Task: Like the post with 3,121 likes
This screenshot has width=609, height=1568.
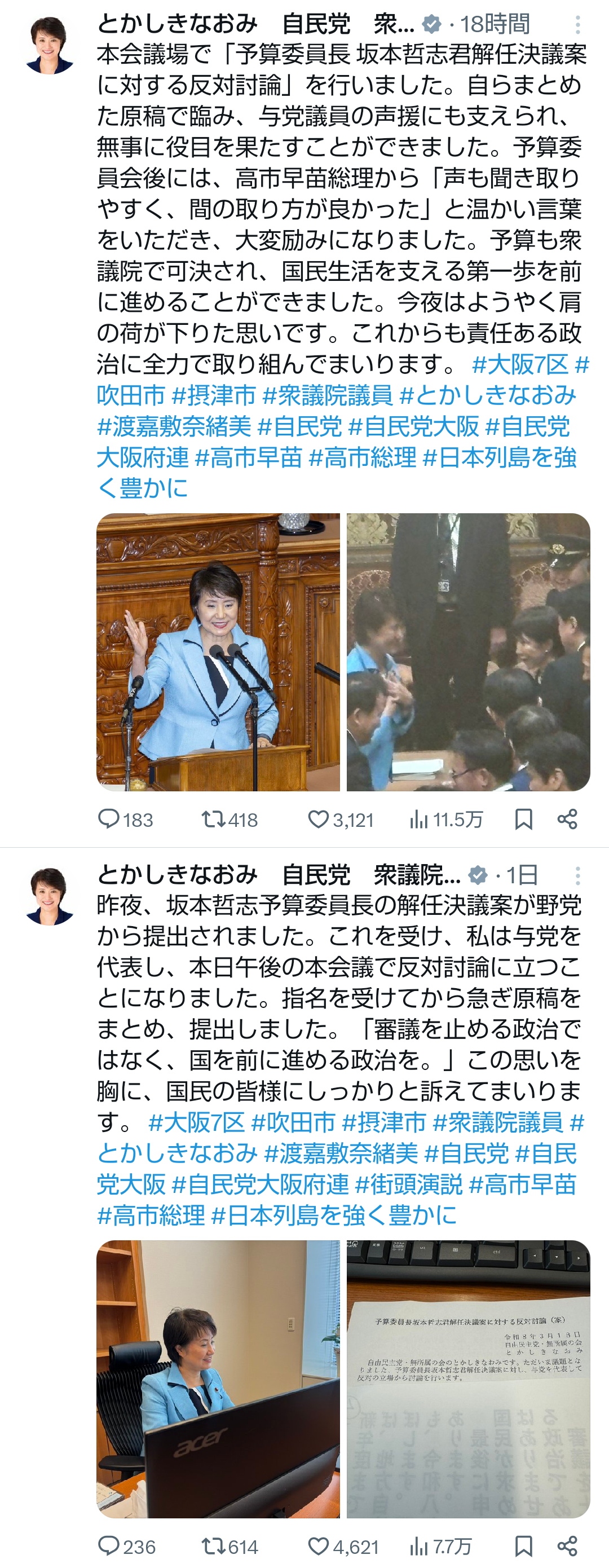Action: [318, 820]
